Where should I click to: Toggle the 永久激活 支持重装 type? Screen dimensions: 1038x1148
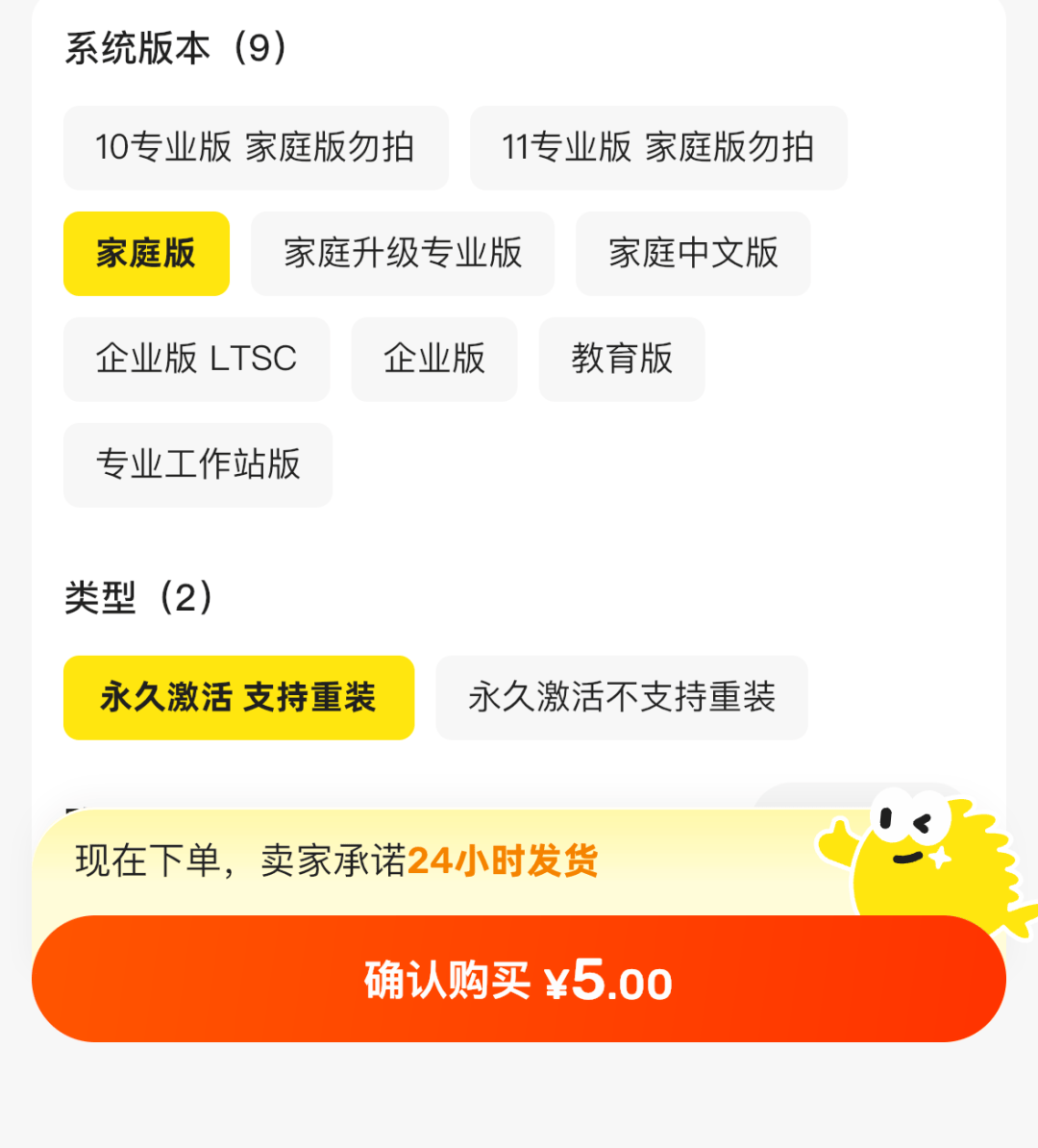click(238, 698)
